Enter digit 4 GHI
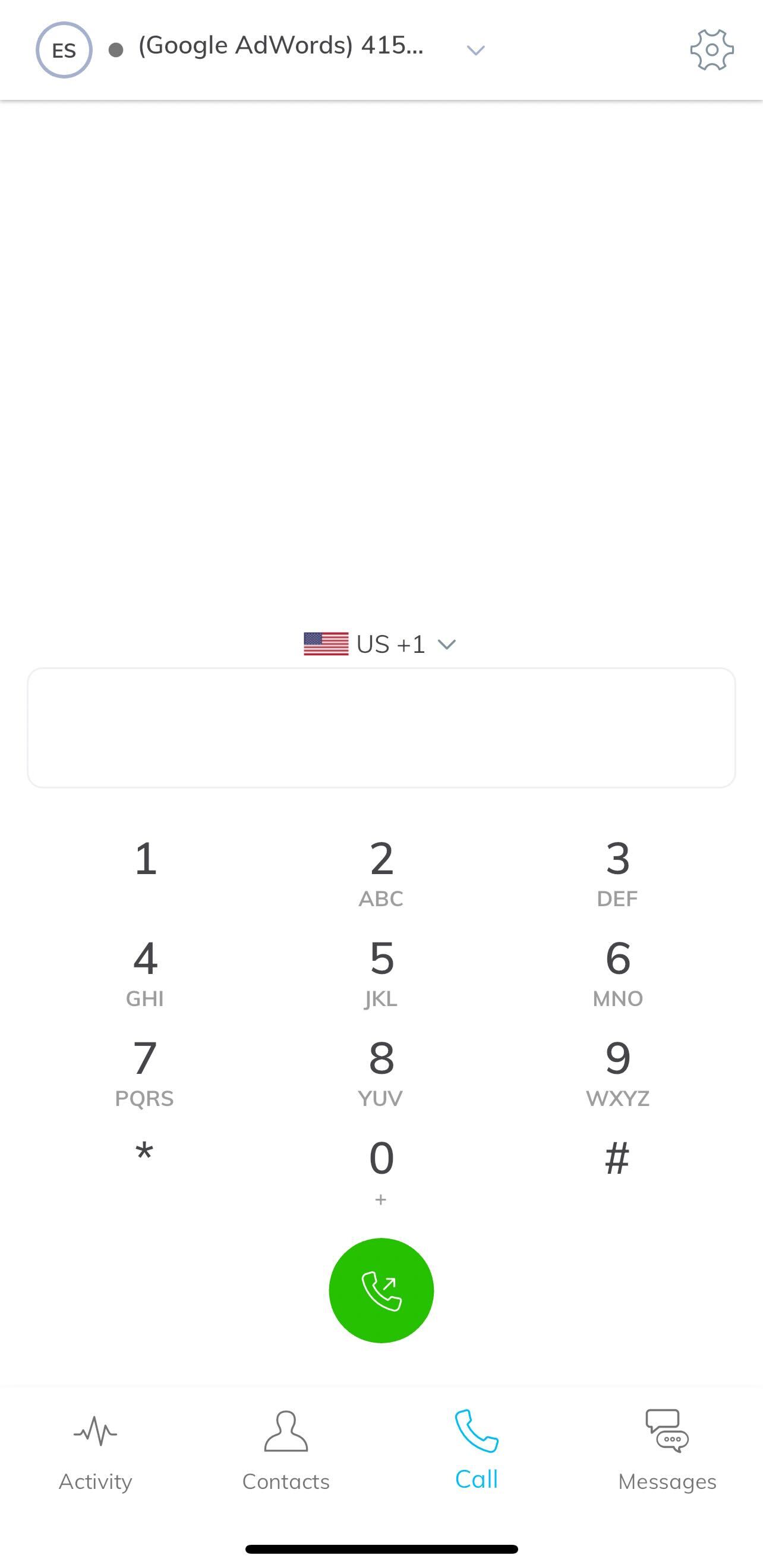Screen dimensions: 763x1568 point(146,972)
